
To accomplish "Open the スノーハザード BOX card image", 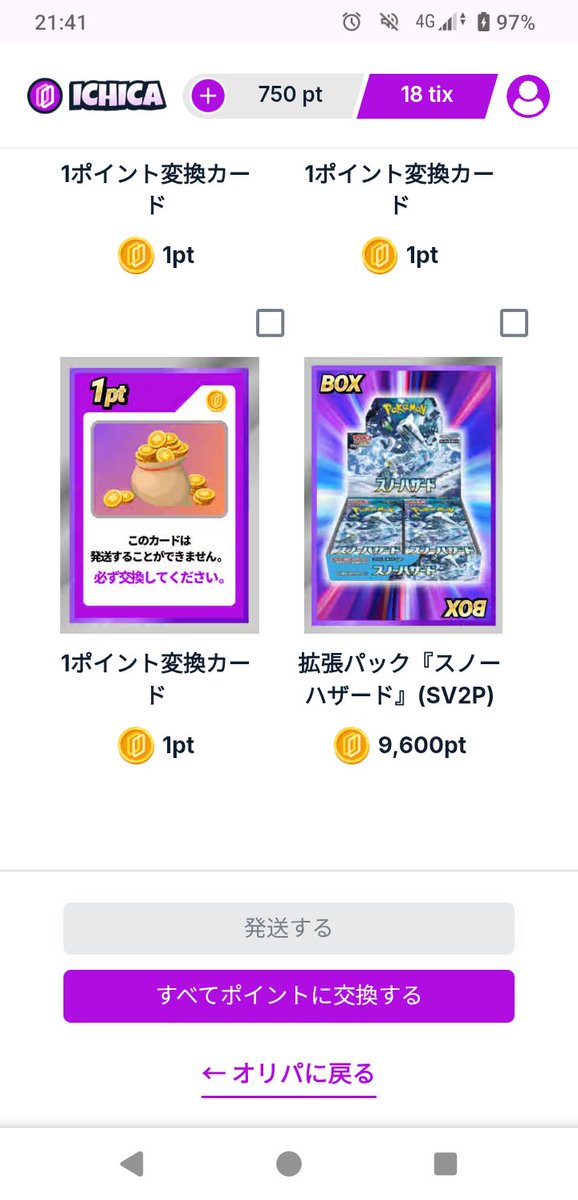I will (x=404, y=495).
